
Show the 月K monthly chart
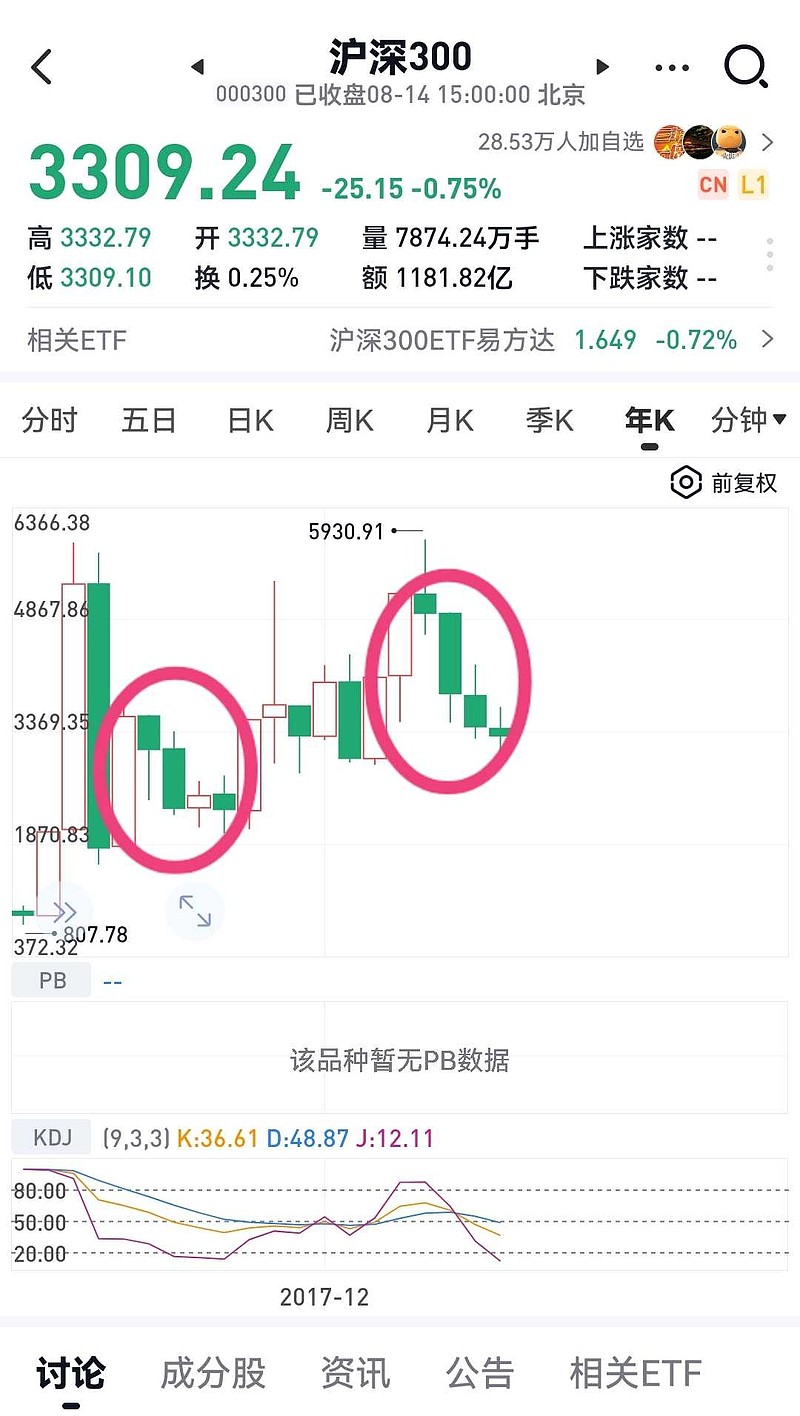coord(450,420)
